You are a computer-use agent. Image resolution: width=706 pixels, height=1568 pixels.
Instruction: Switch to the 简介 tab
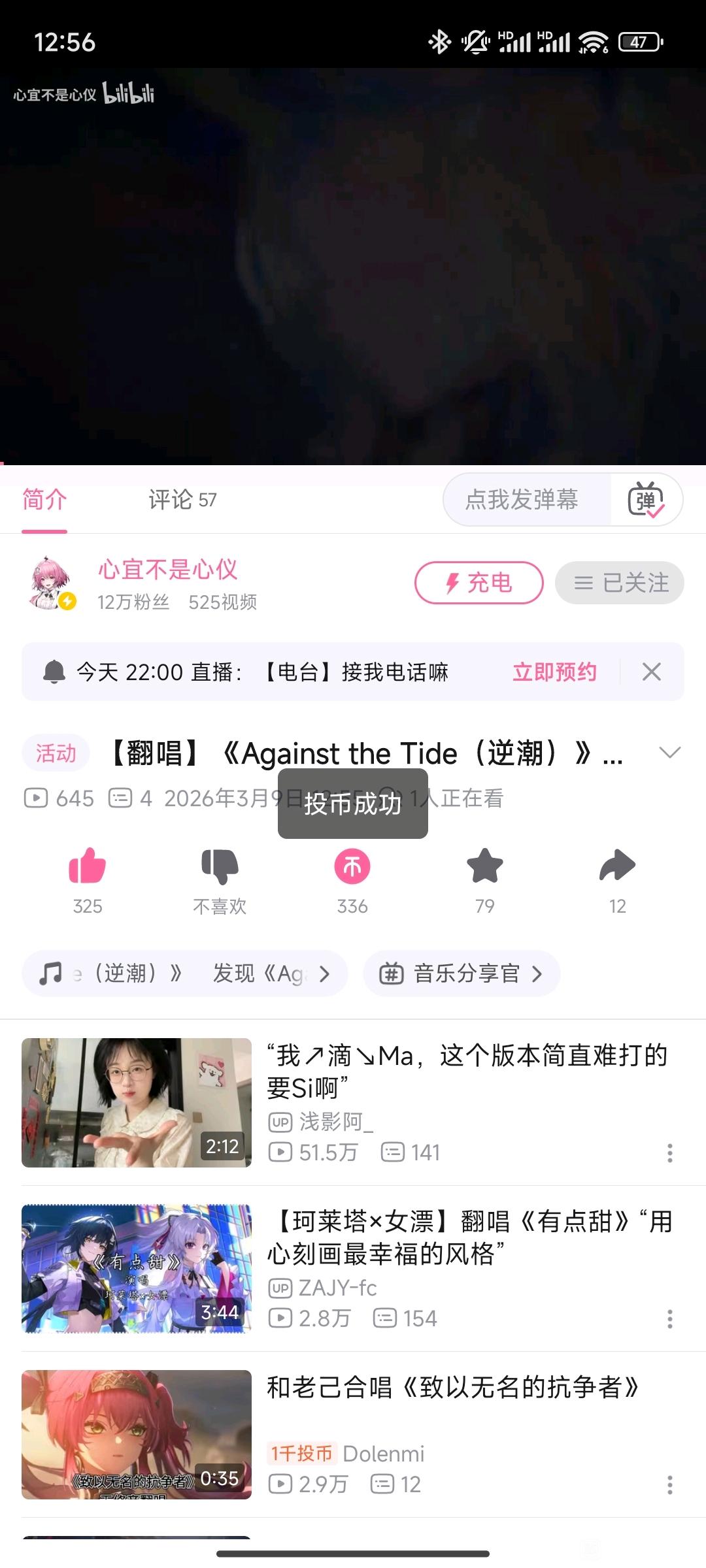pyautogui.click(x=44, y=500)
